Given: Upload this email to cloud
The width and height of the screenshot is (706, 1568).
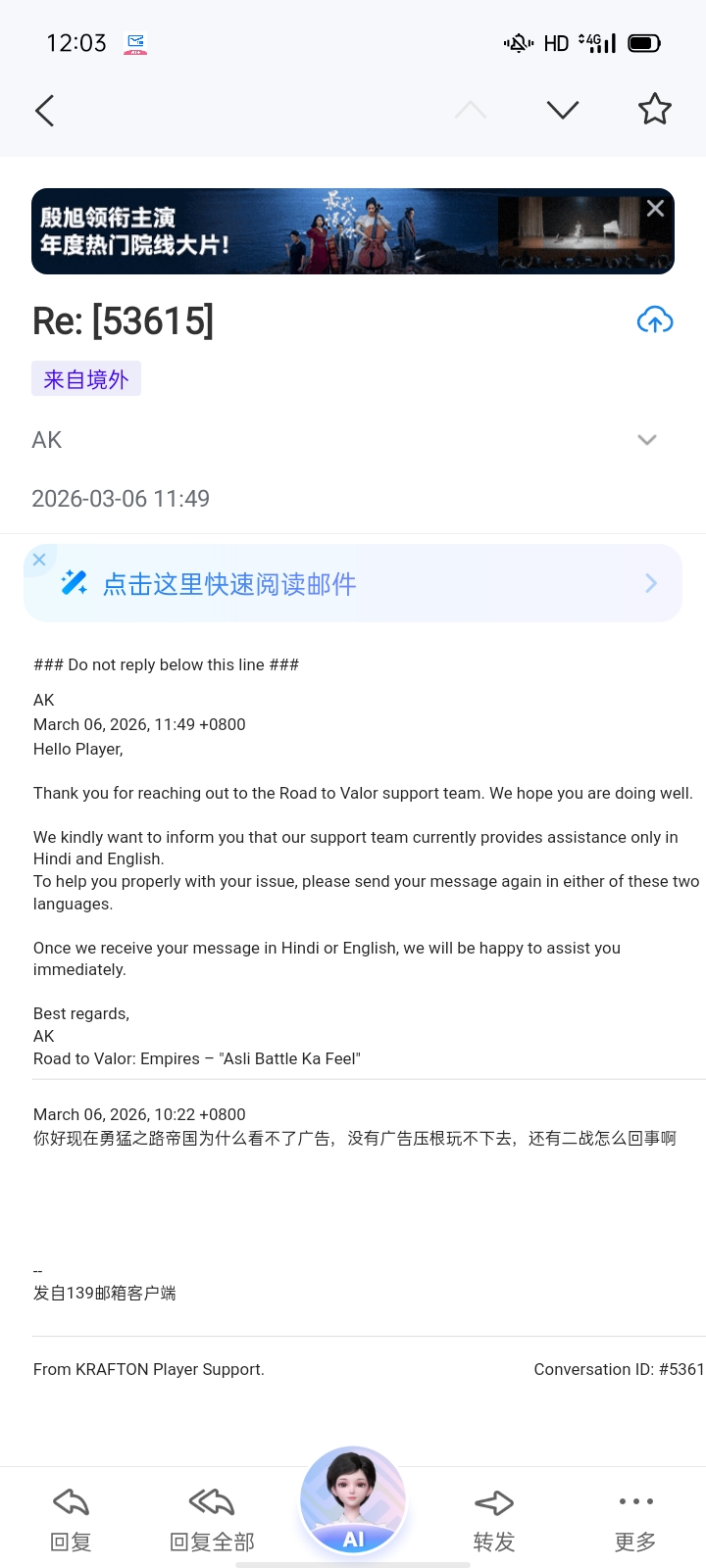Looking at the screenshot, I should (x=654, y=320).
